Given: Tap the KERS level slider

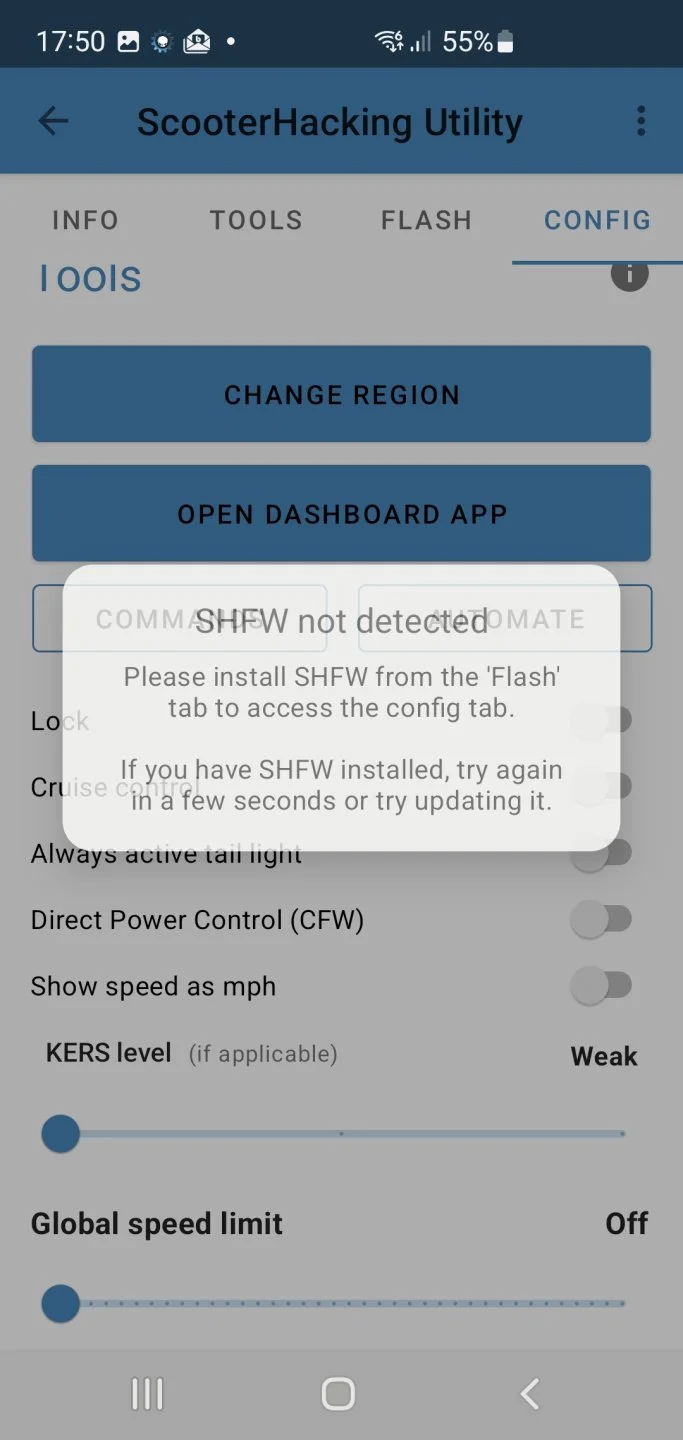Looking at the screenshot, I should 341,1134.
